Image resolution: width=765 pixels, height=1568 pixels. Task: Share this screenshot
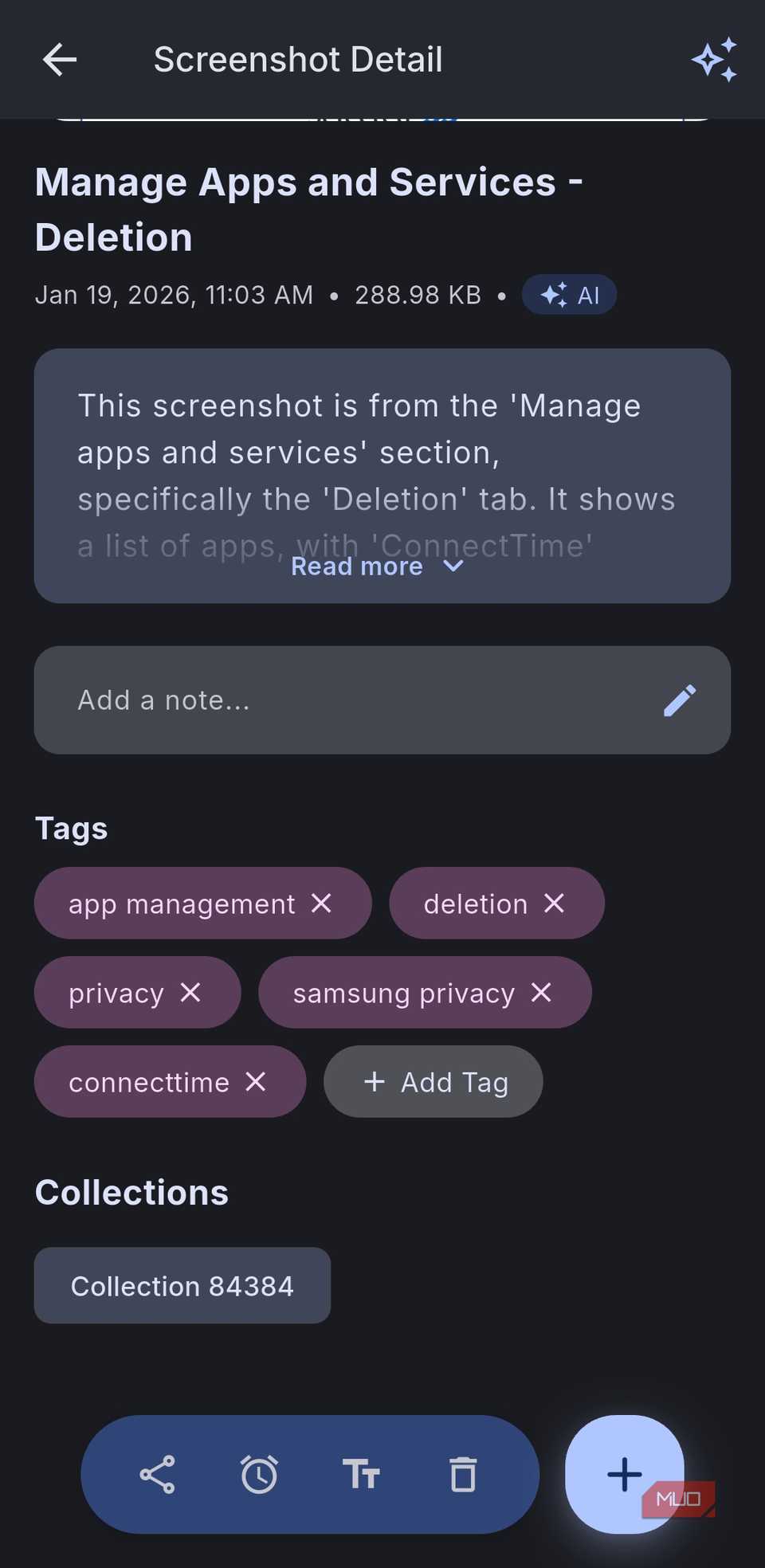click(x=157, y=1475)
